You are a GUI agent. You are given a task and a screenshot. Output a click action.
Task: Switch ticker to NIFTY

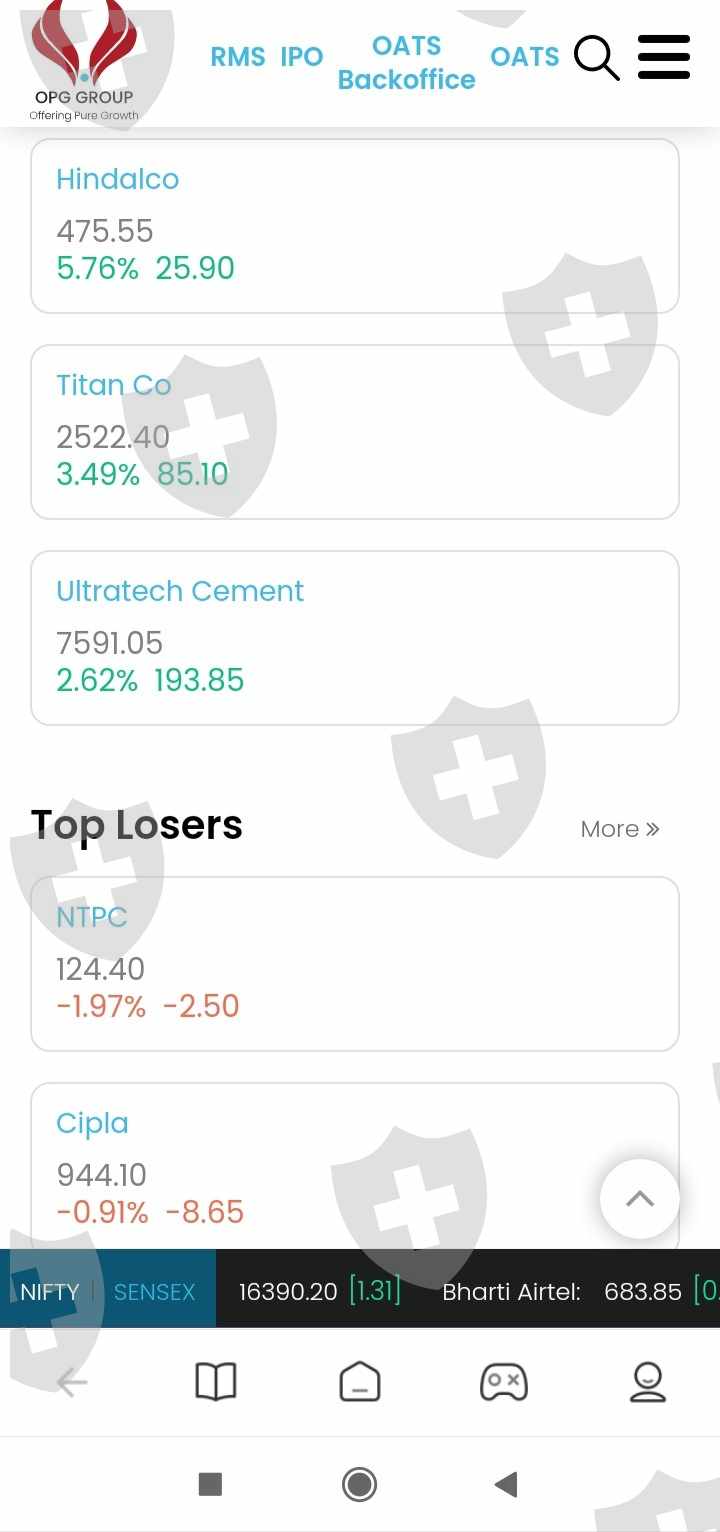pyautogui.click(x=49, y=1292)
